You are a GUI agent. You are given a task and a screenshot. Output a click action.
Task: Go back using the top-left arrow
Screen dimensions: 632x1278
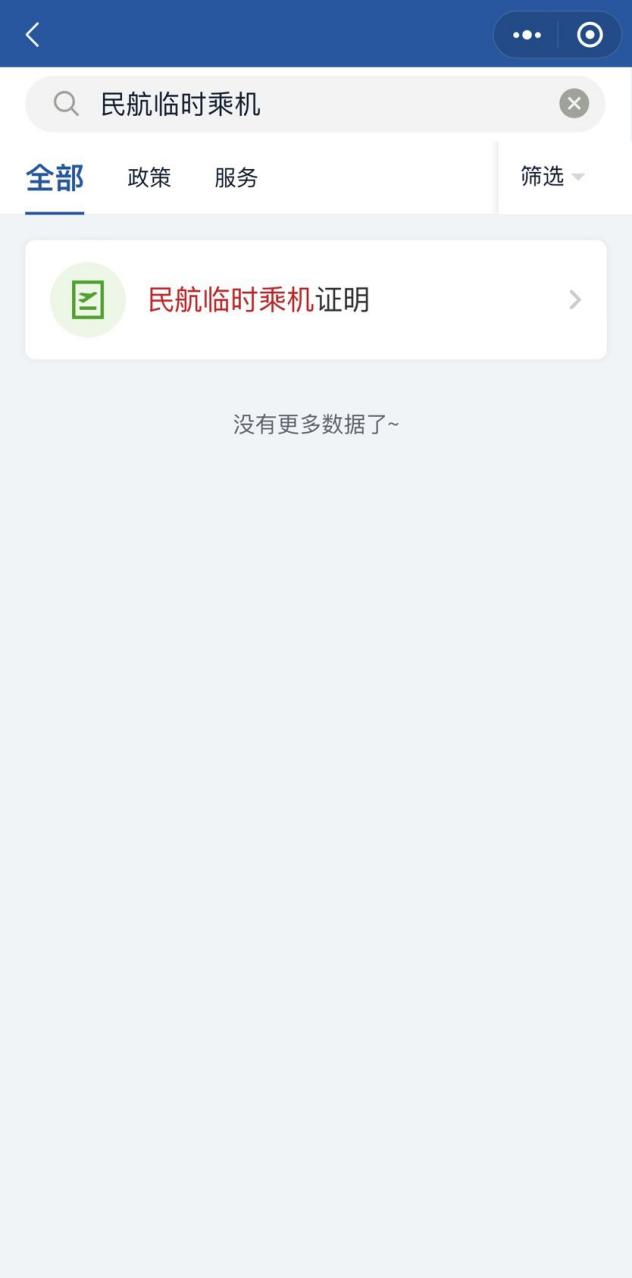click(x=32, y=35)
